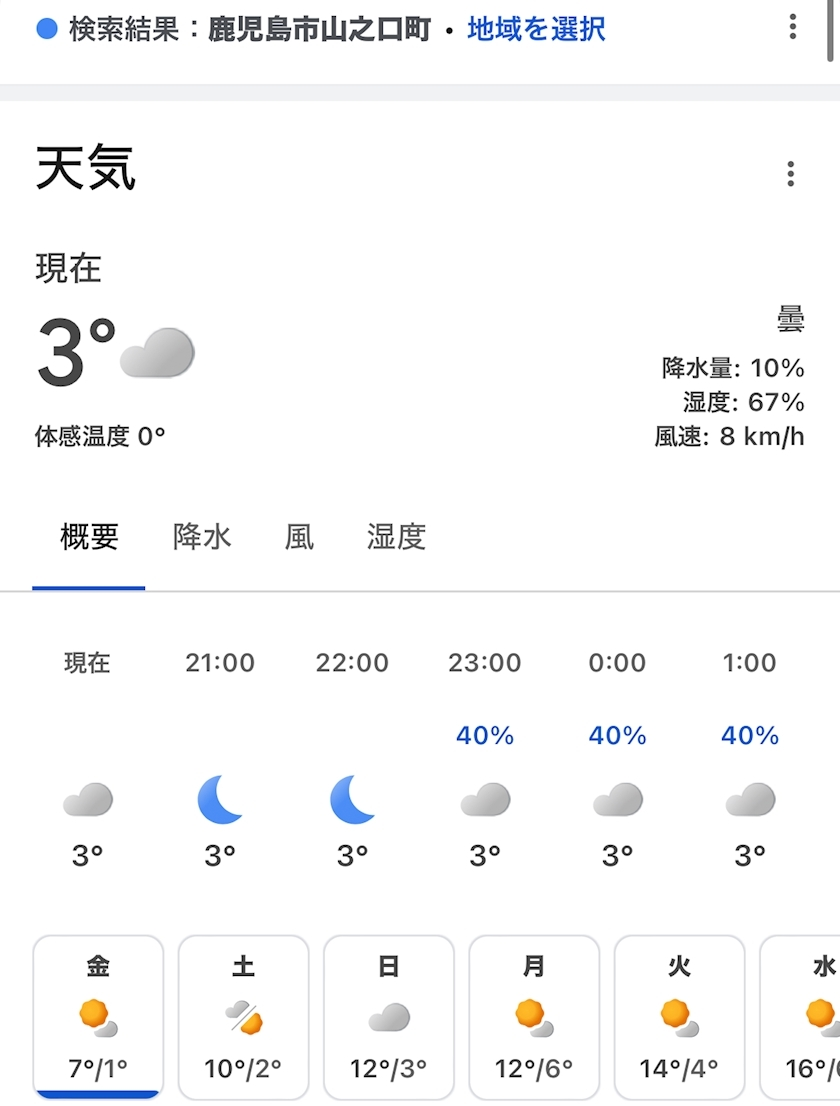Select the 概要 tab
The image size is (840, 1106).
click(x=89, y=538)
